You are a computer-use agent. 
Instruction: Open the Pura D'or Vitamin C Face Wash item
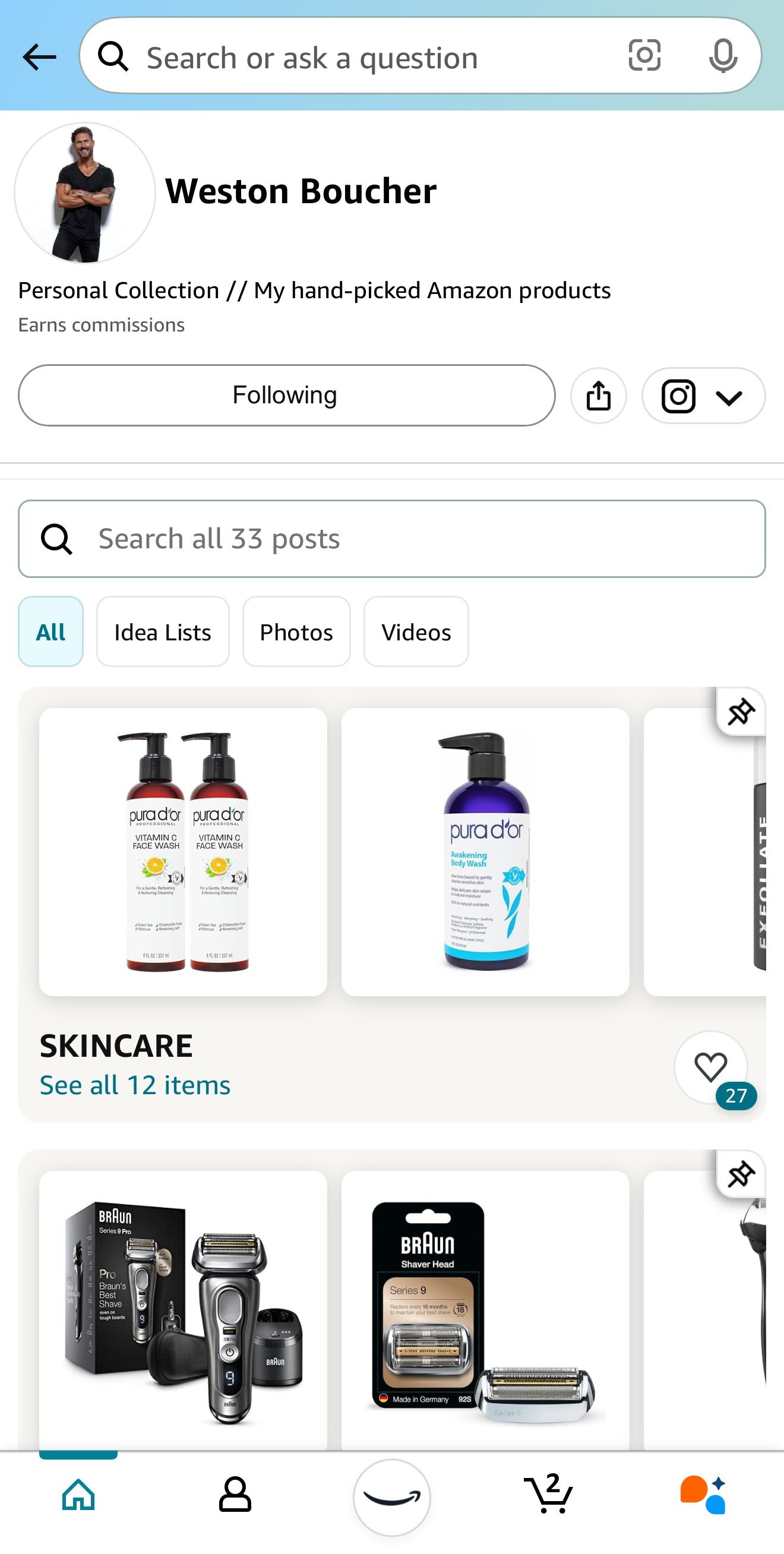[184, 851]
